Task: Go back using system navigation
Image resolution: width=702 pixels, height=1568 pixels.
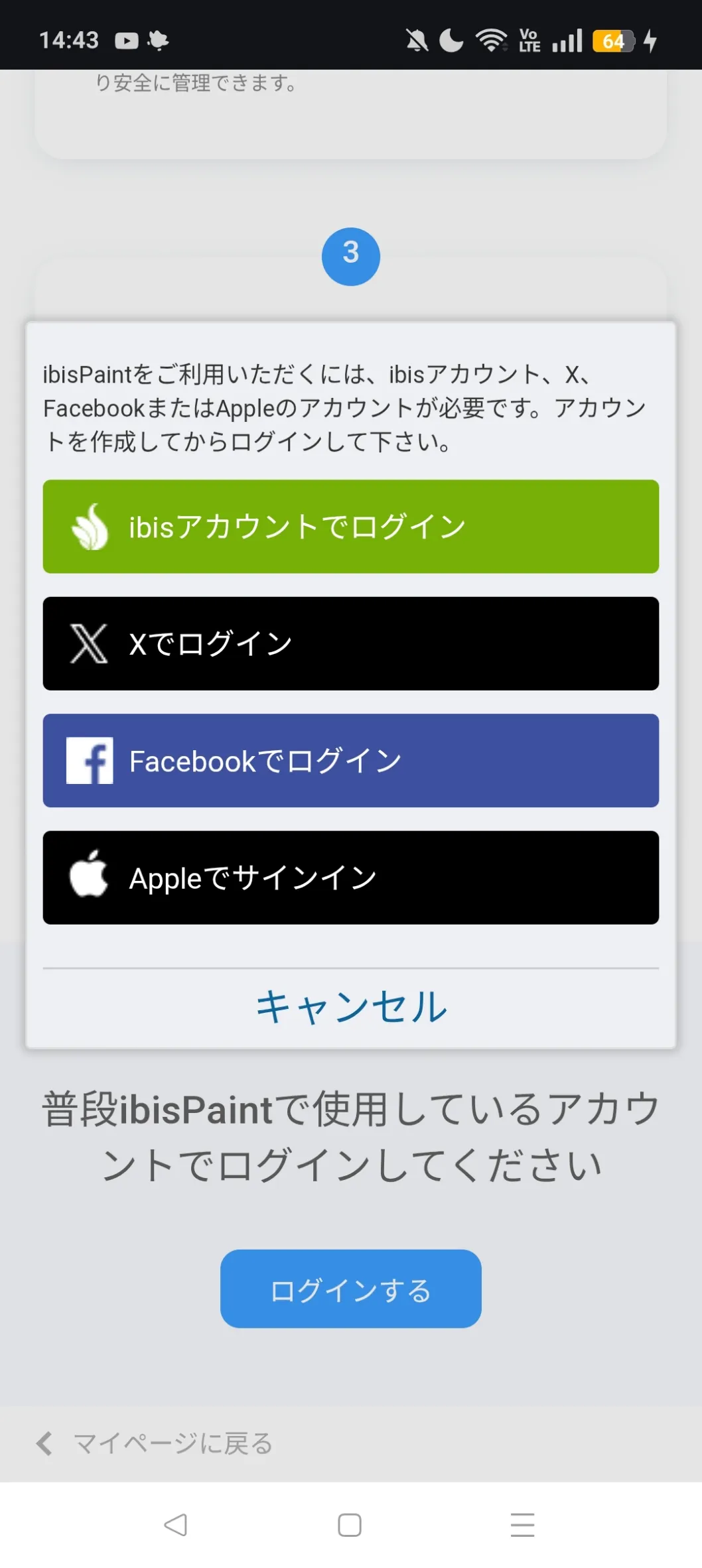Action: (x=176, y=1525)
